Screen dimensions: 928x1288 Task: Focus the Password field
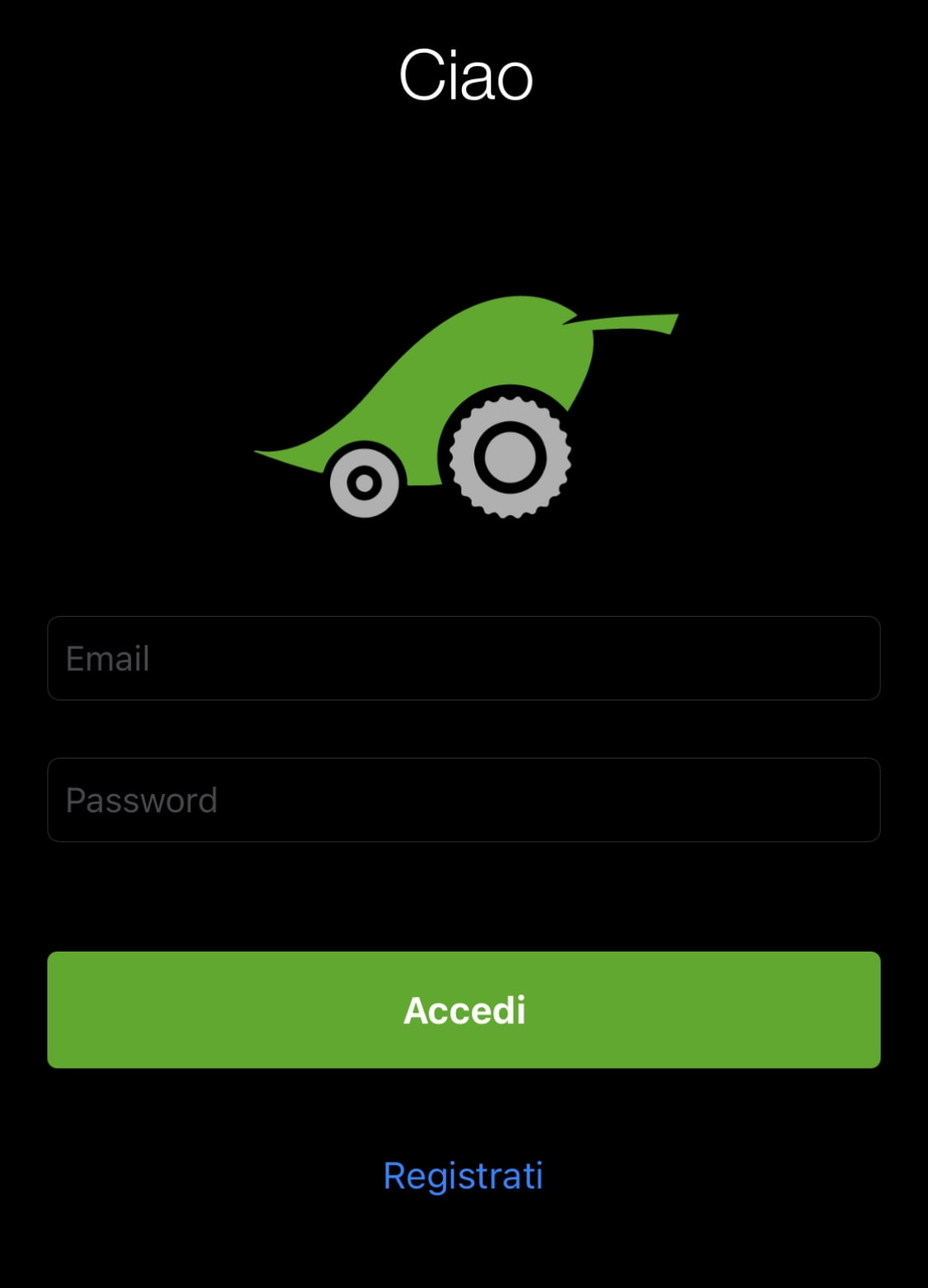(464, 800)
